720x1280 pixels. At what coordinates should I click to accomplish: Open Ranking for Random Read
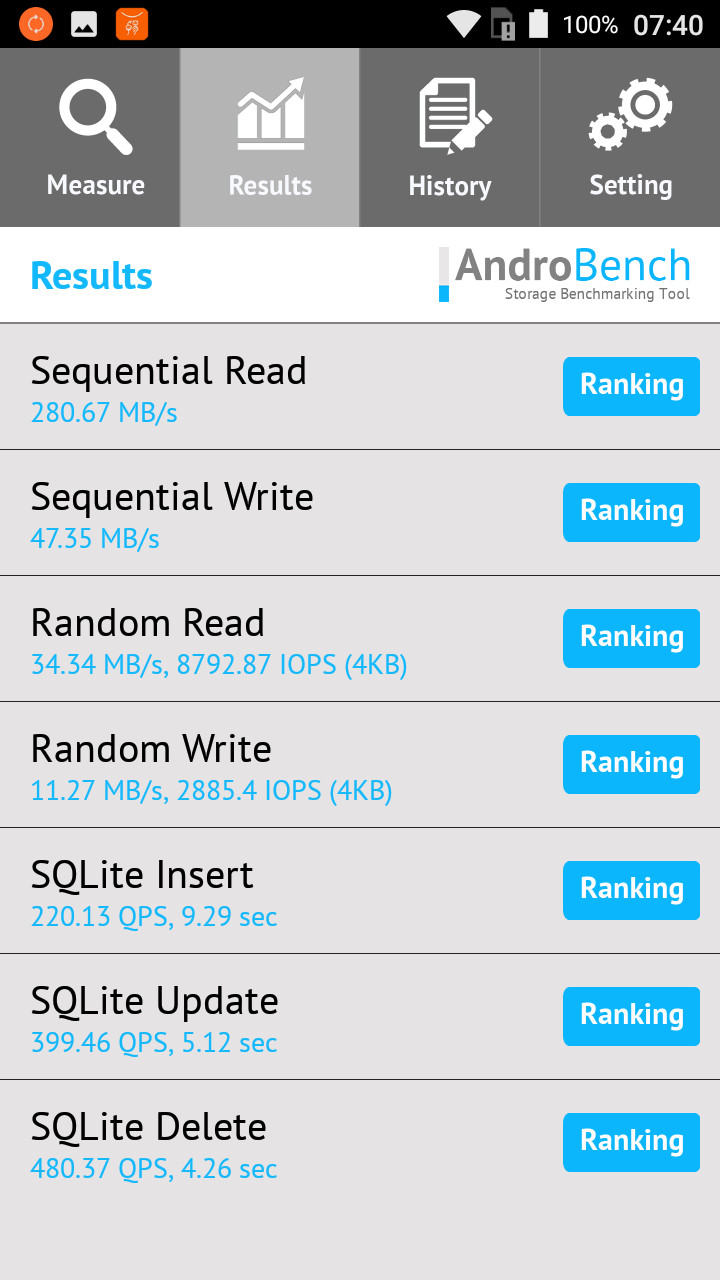631,638
